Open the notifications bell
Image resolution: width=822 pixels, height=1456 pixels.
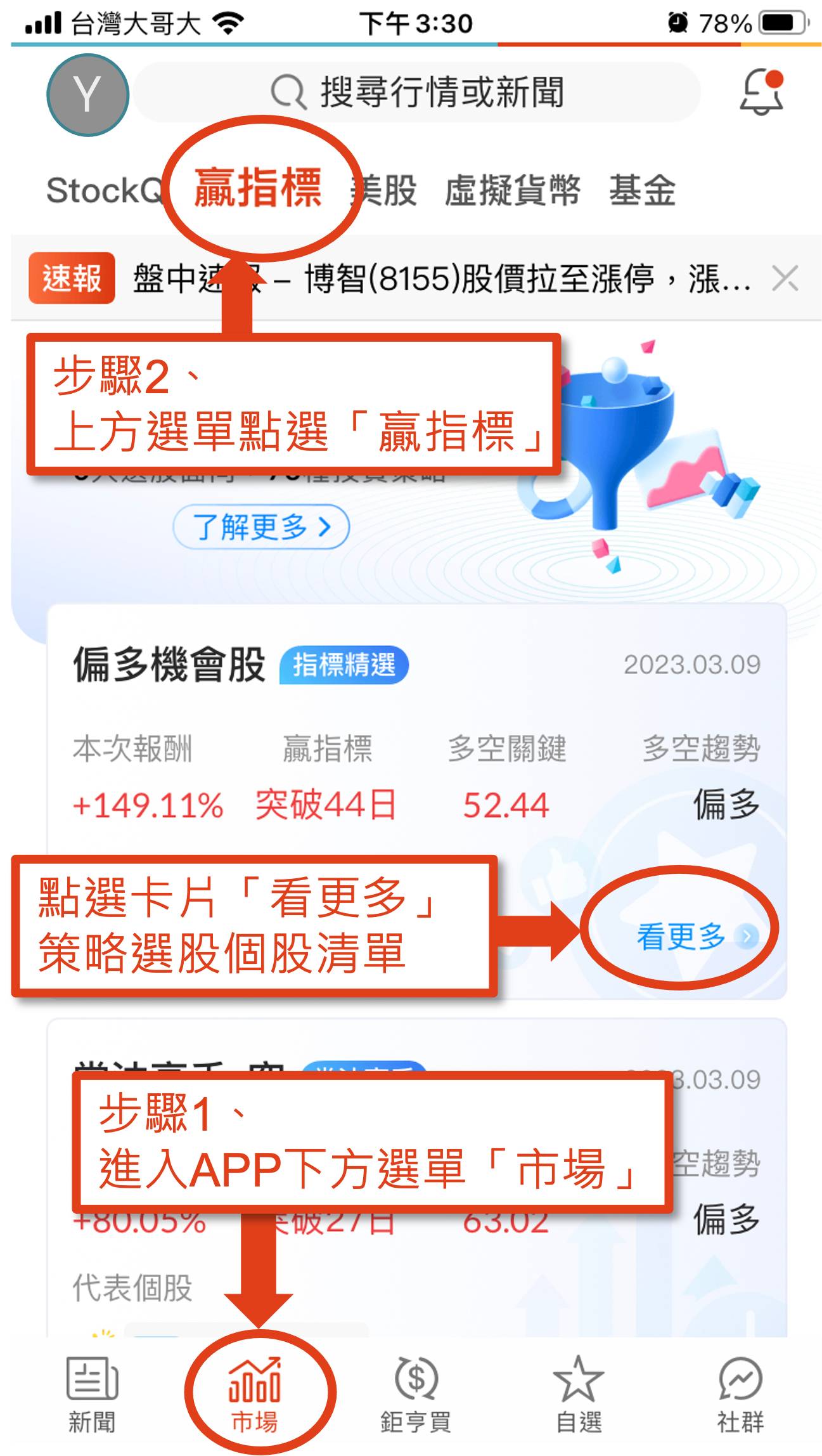point(762,93)
